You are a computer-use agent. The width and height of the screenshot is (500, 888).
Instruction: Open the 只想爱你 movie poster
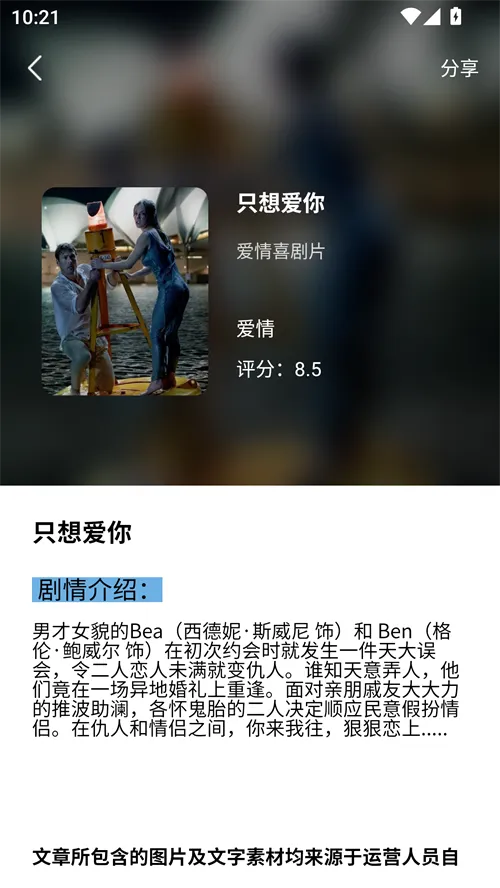(125, 291)
